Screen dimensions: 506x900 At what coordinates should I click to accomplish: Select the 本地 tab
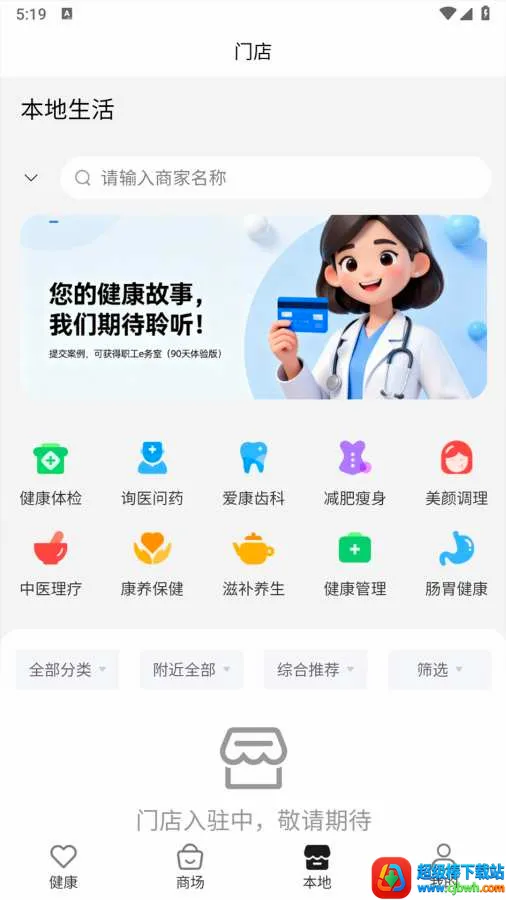point(317,867)
